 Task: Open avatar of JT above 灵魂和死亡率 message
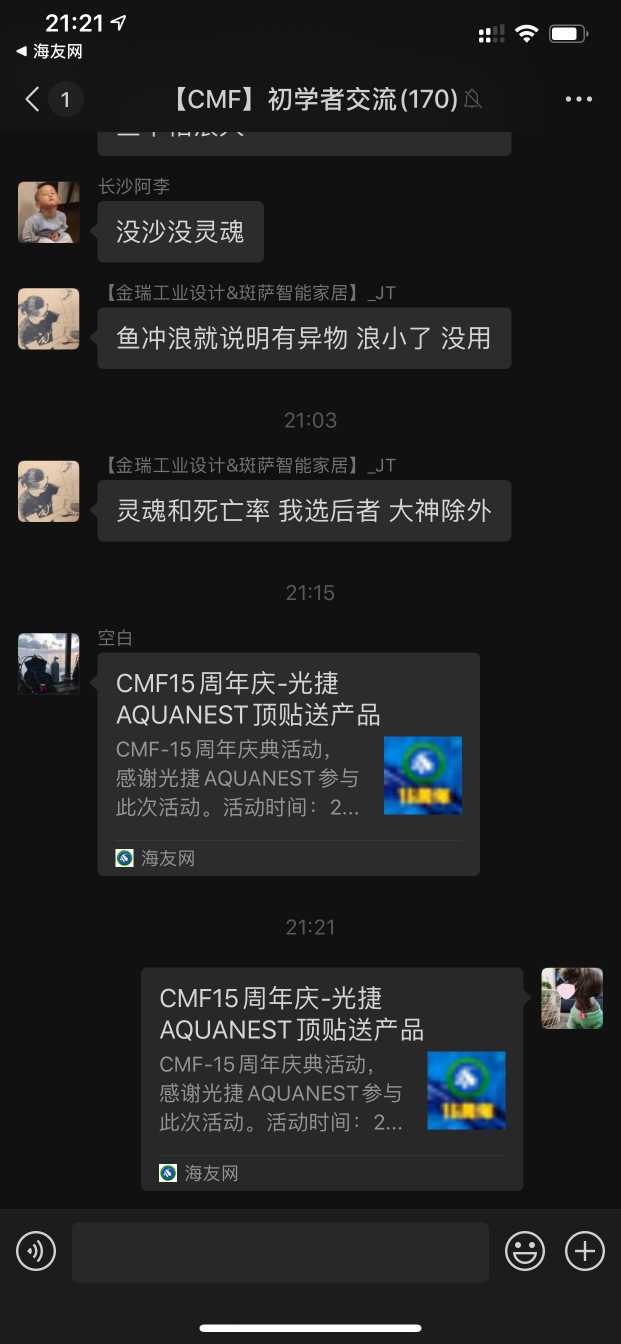[48, 491]
